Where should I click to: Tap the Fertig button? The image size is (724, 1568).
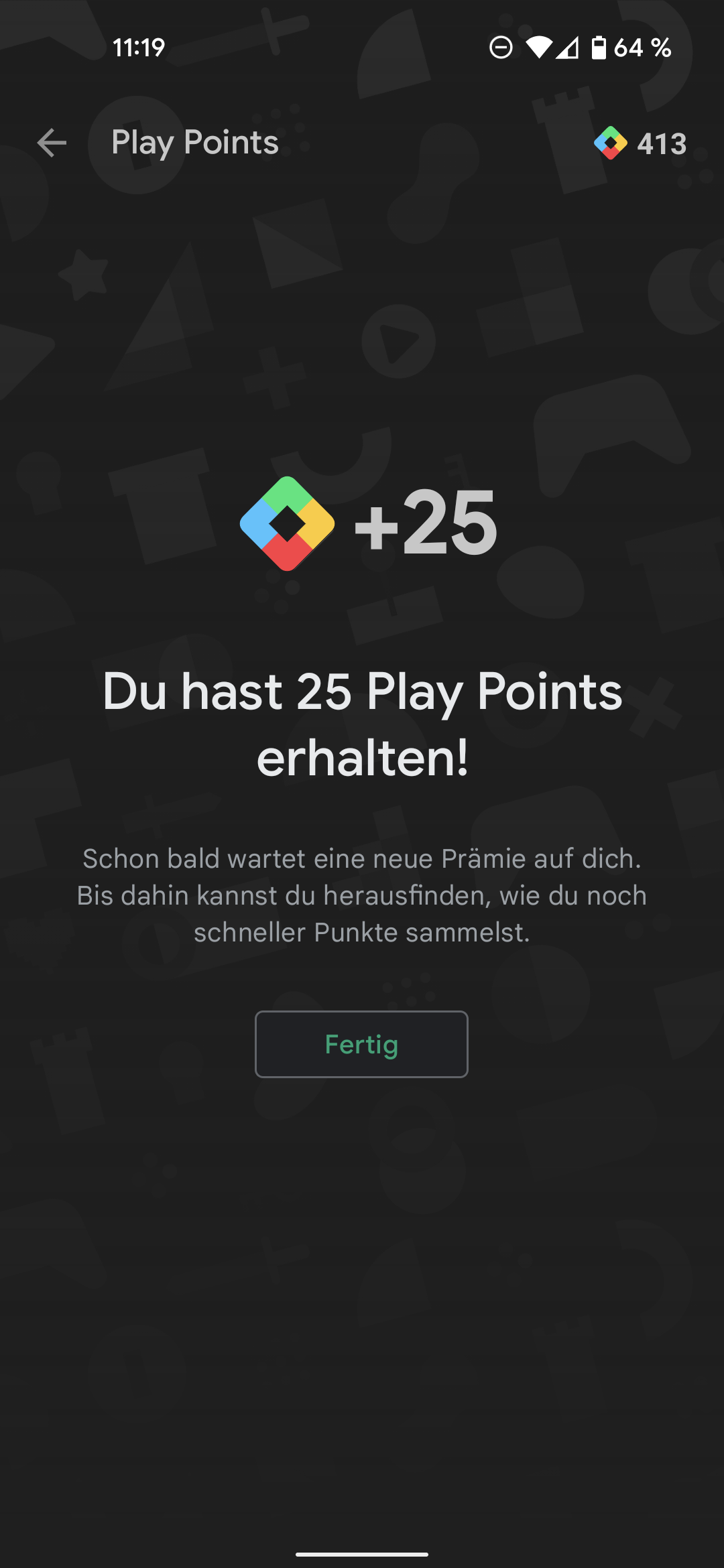361,1044
